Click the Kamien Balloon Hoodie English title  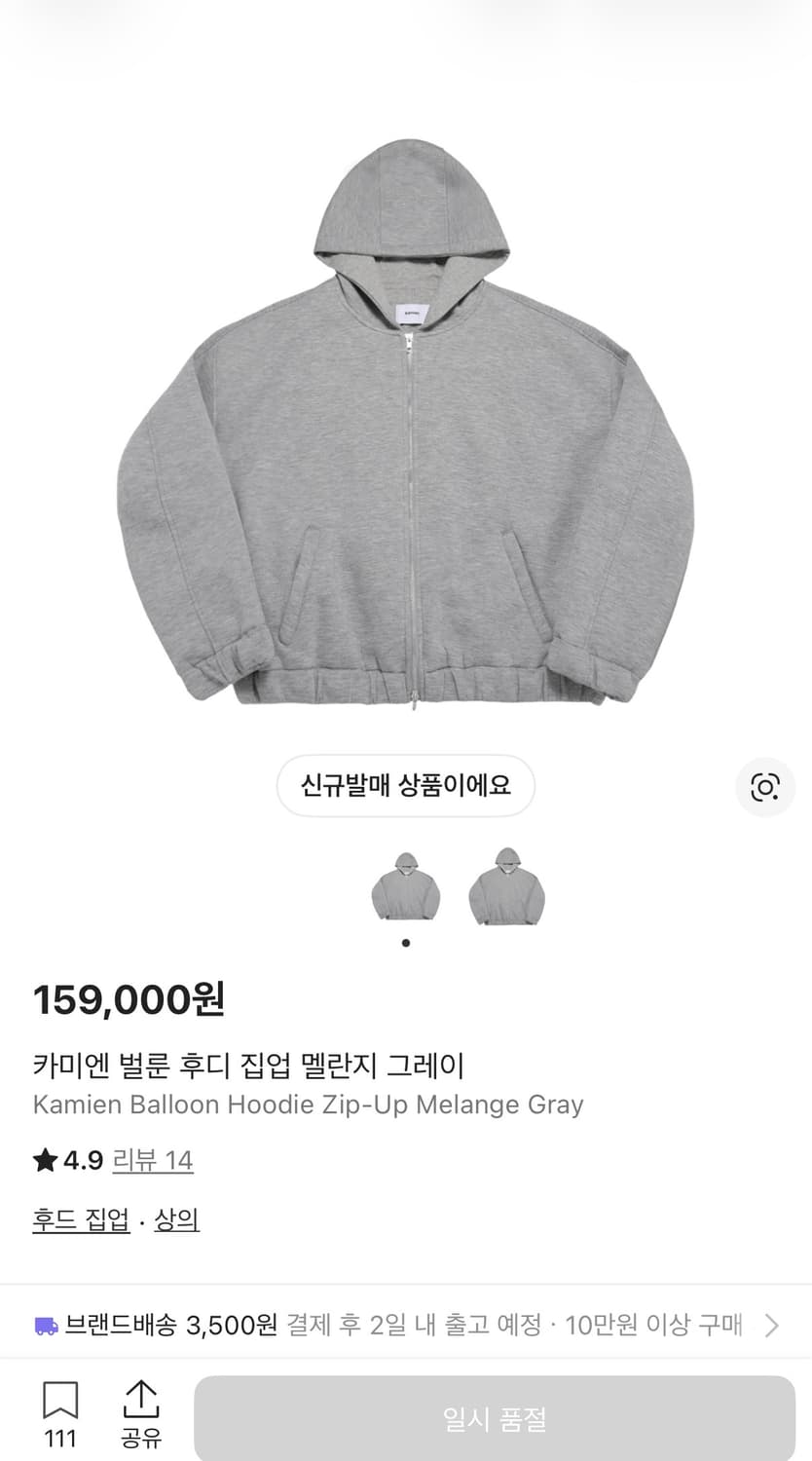[308, 1105]
